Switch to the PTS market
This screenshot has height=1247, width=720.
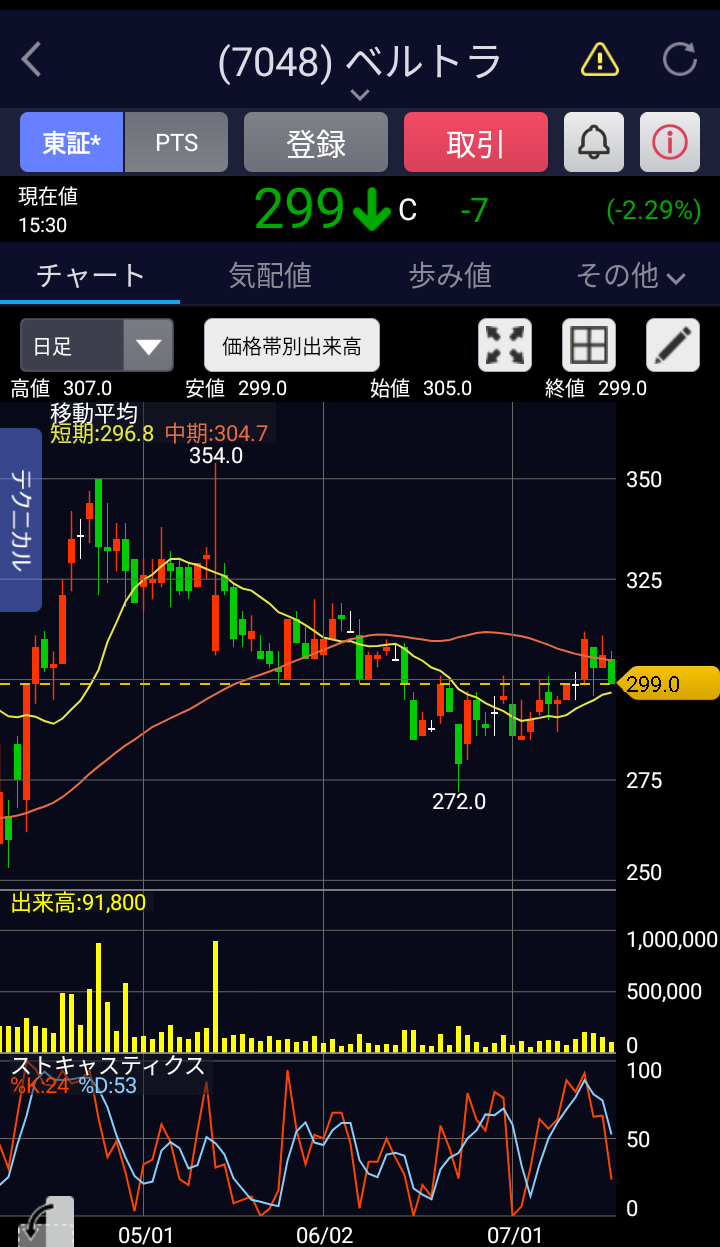point(177,143)
